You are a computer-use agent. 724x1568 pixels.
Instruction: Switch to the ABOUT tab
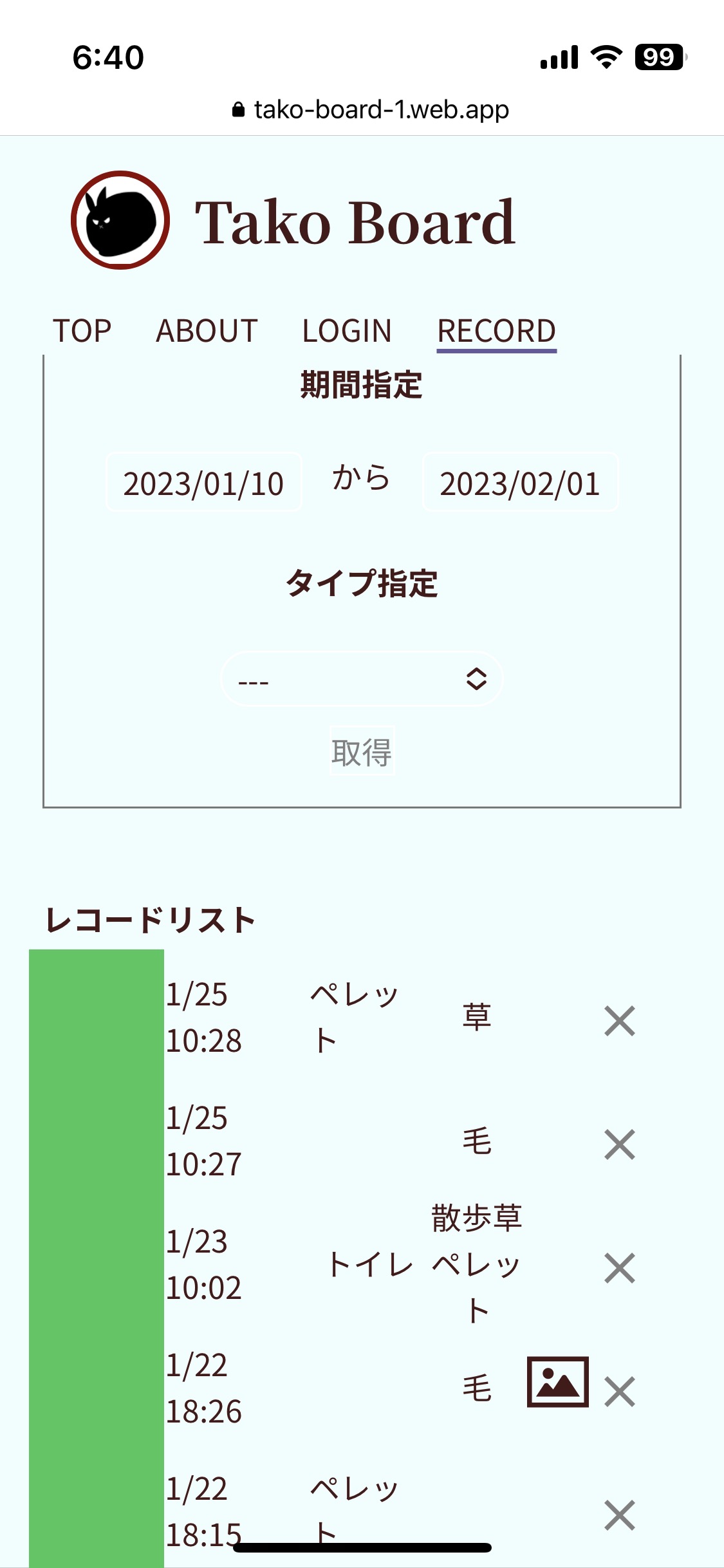pyautogui.click(x=206, y=331)
